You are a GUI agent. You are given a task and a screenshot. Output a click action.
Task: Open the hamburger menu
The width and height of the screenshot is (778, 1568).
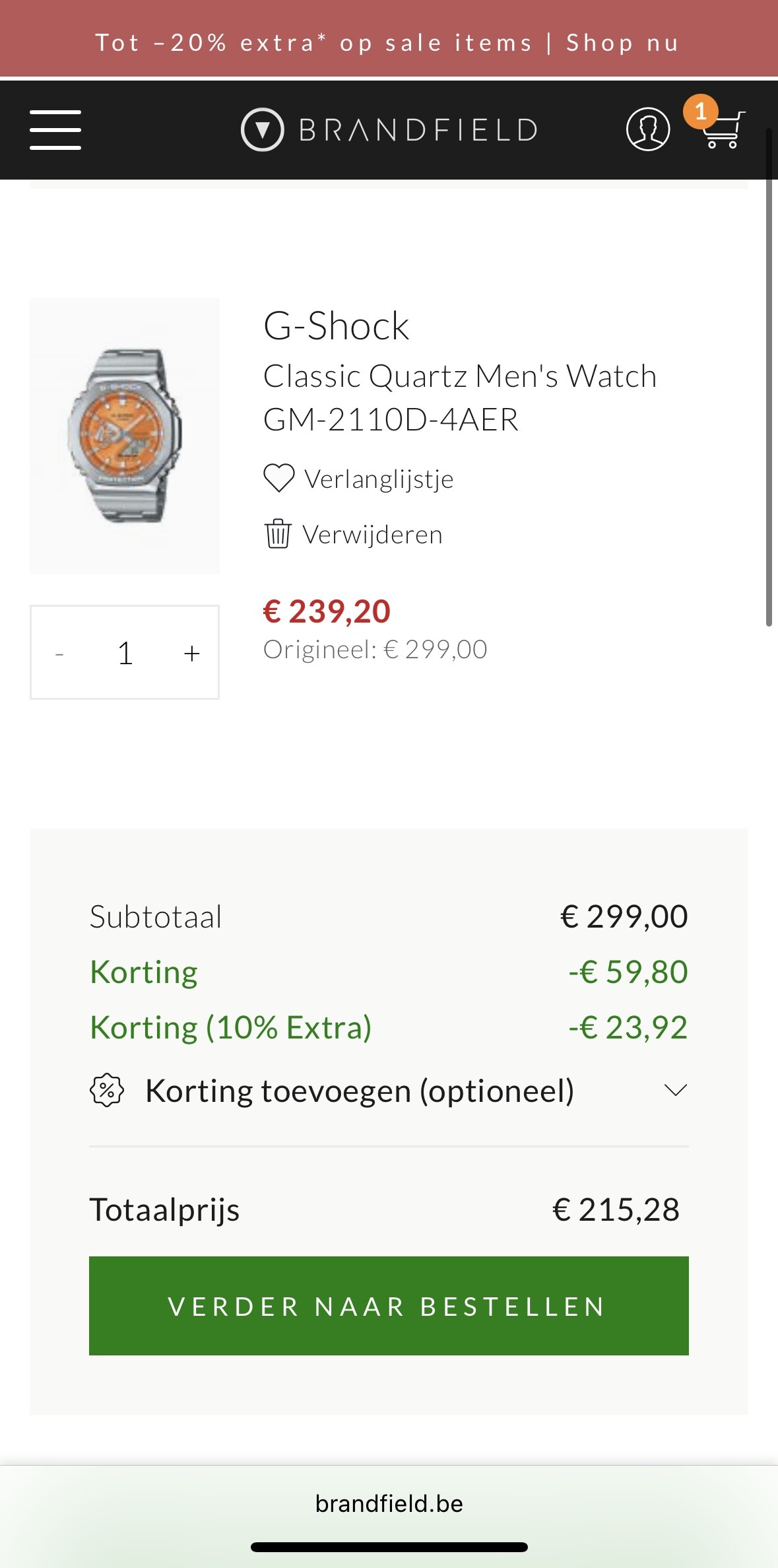coord(55,129)
